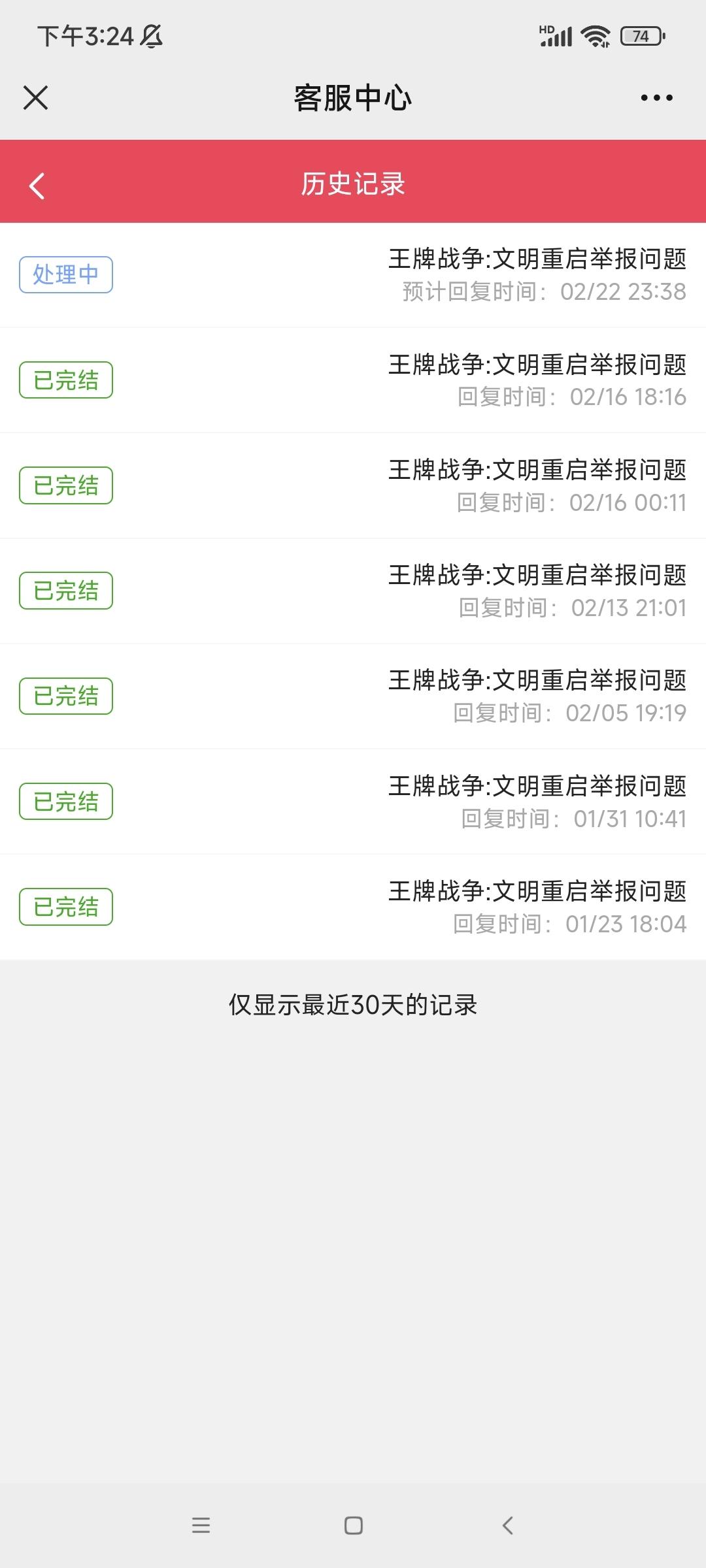Select the record replied 01/23 18:04
Viewport: 706px width, 1568px height.
click(x=353, y=907)
